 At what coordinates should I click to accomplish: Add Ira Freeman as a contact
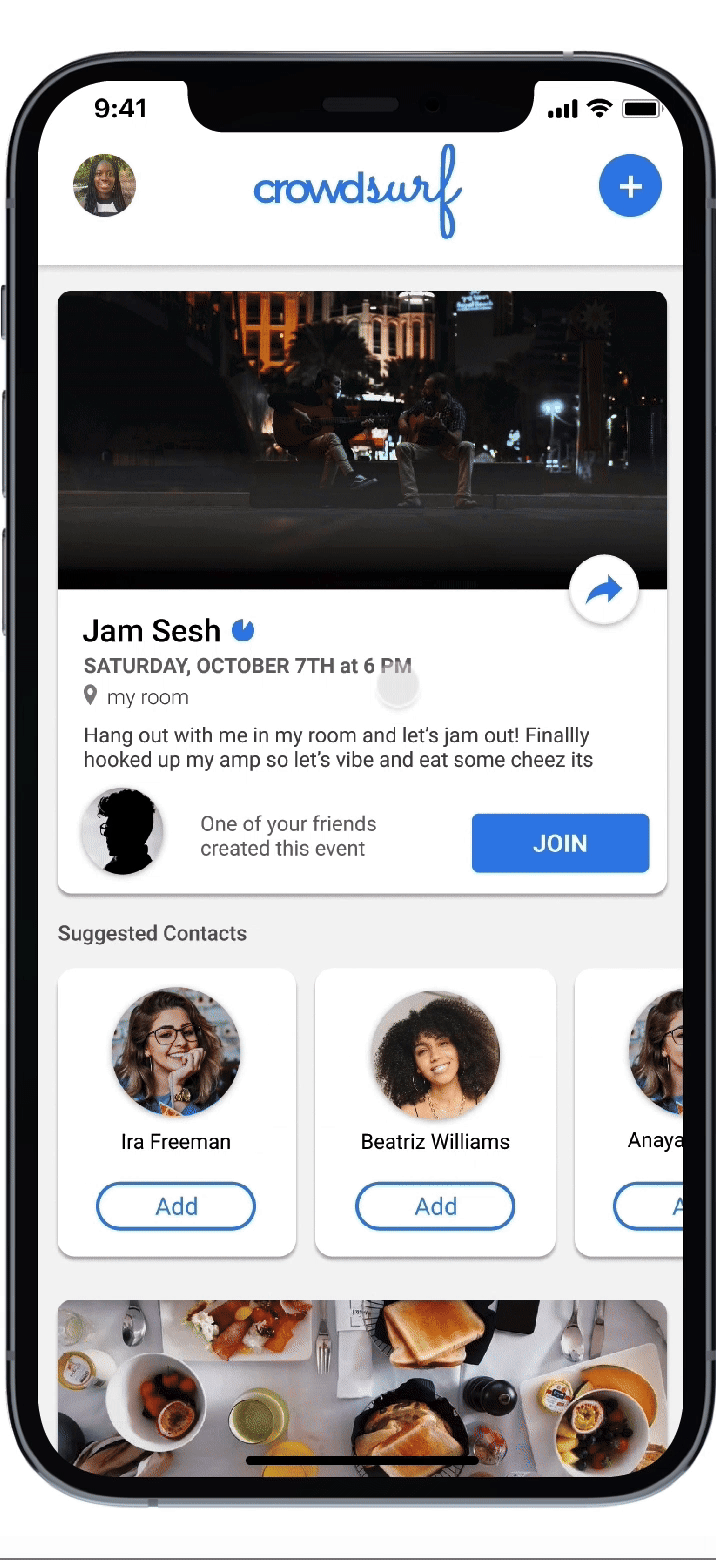coord(176,1207)
